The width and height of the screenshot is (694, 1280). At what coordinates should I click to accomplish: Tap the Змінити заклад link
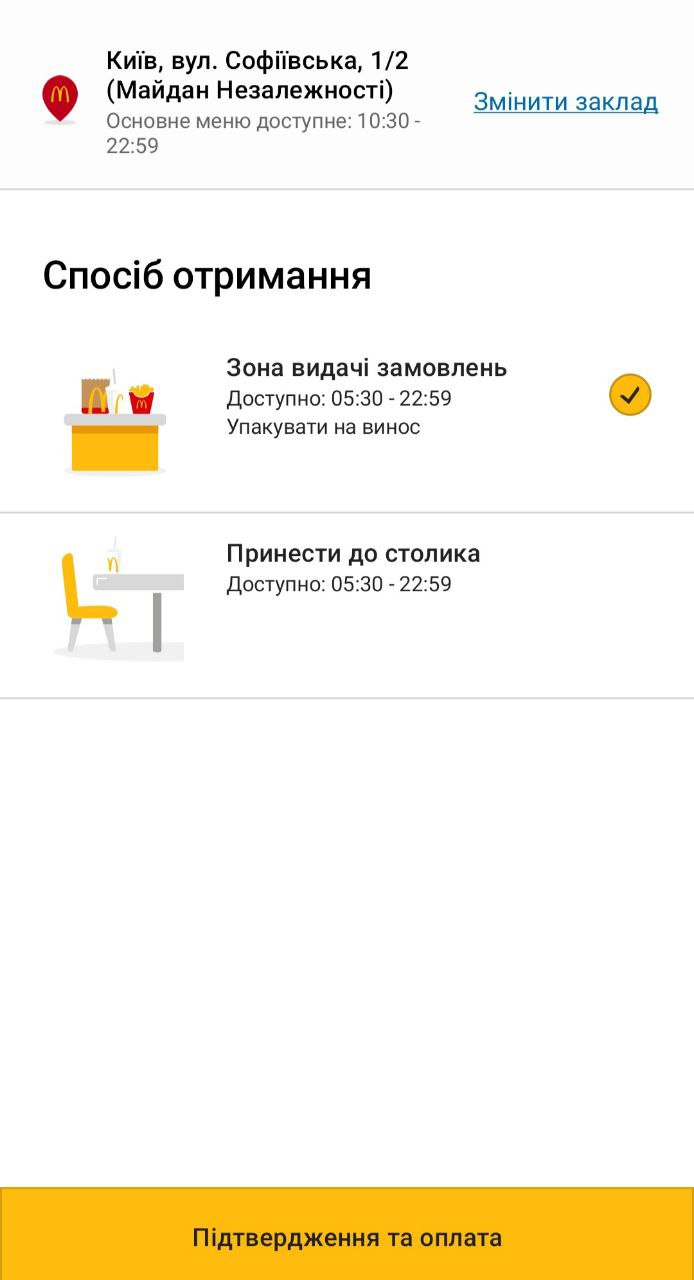(565, 102)
